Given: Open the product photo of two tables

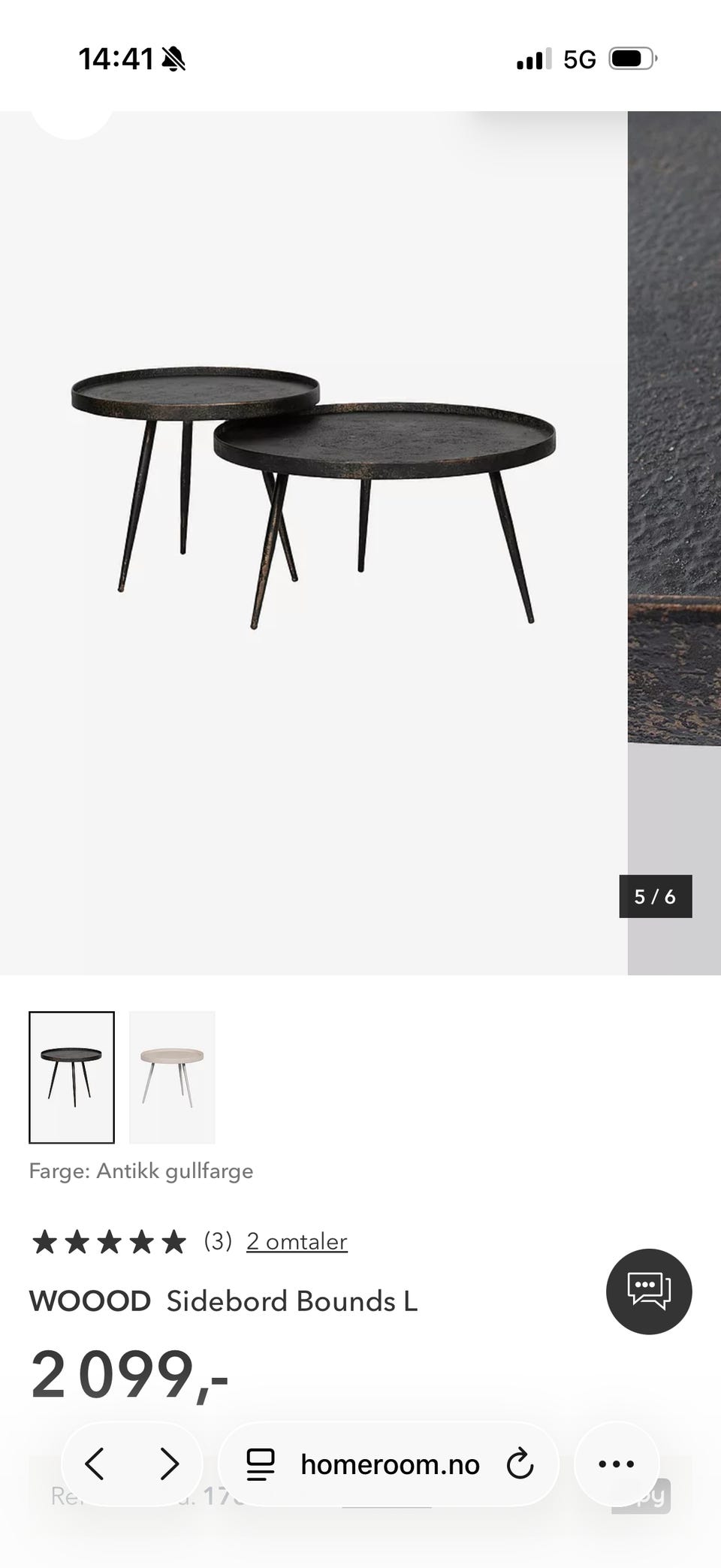Looking at the screenshot, I should pos(313,496).
